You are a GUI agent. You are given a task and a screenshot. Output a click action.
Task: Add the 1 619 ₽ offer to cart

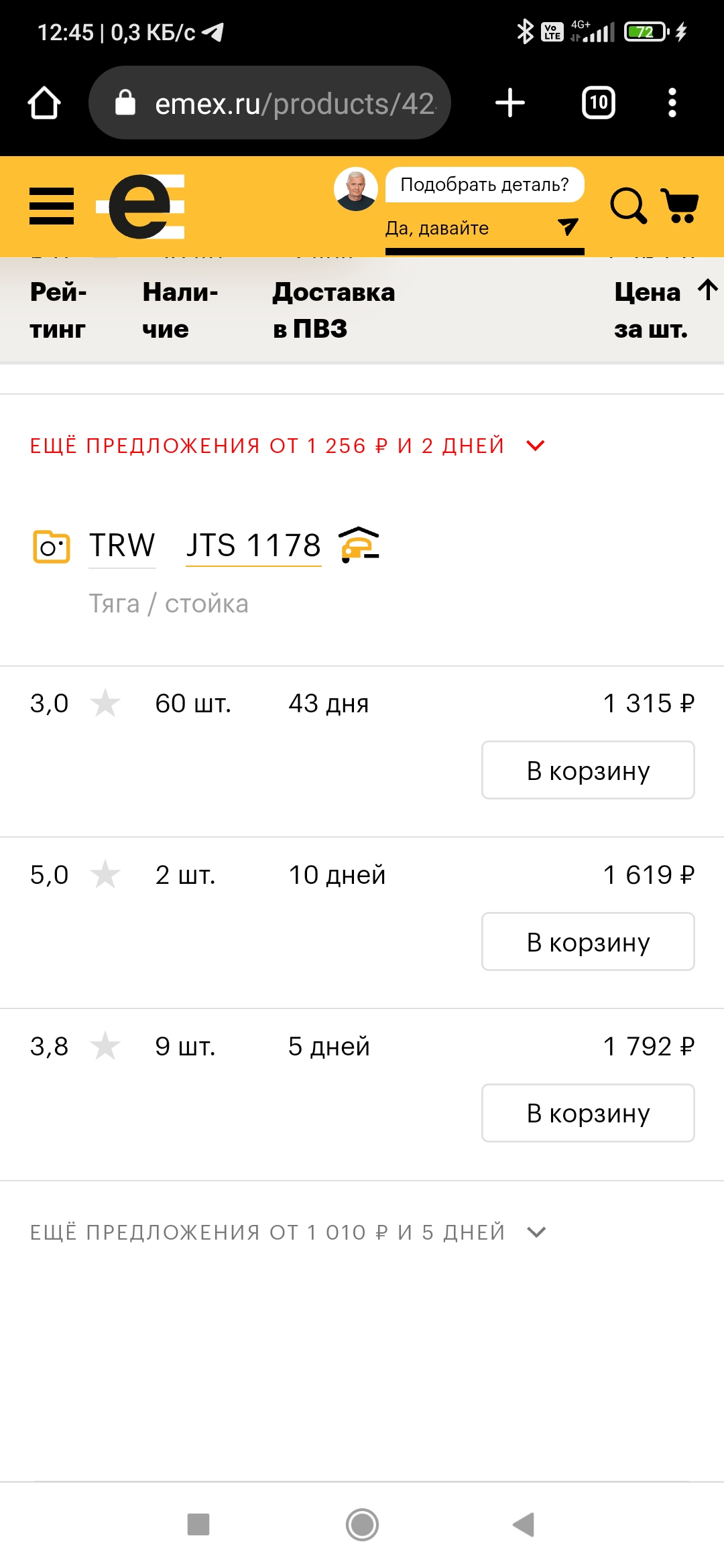tap(588, 941)
